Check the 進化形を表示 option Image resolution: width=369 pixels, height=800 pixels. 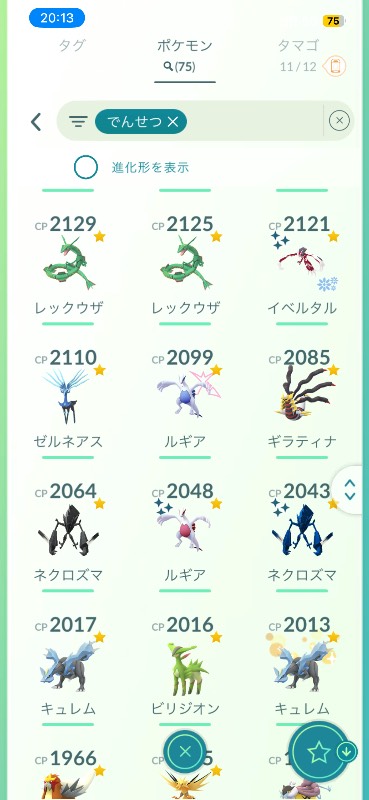coord(86,167)
